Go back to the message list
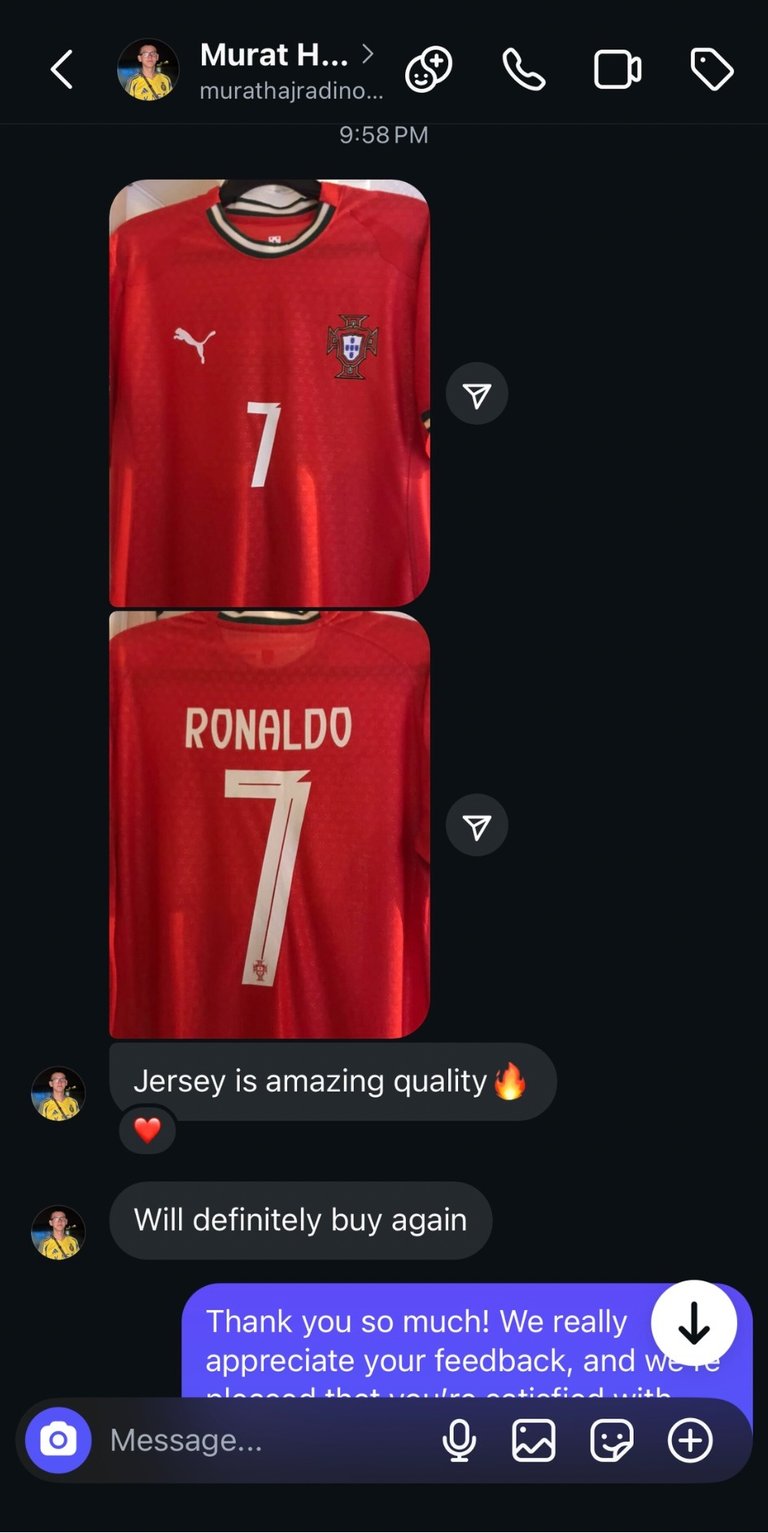The width and height of the screenshot is (768, 1533). (x=62, y=70)
